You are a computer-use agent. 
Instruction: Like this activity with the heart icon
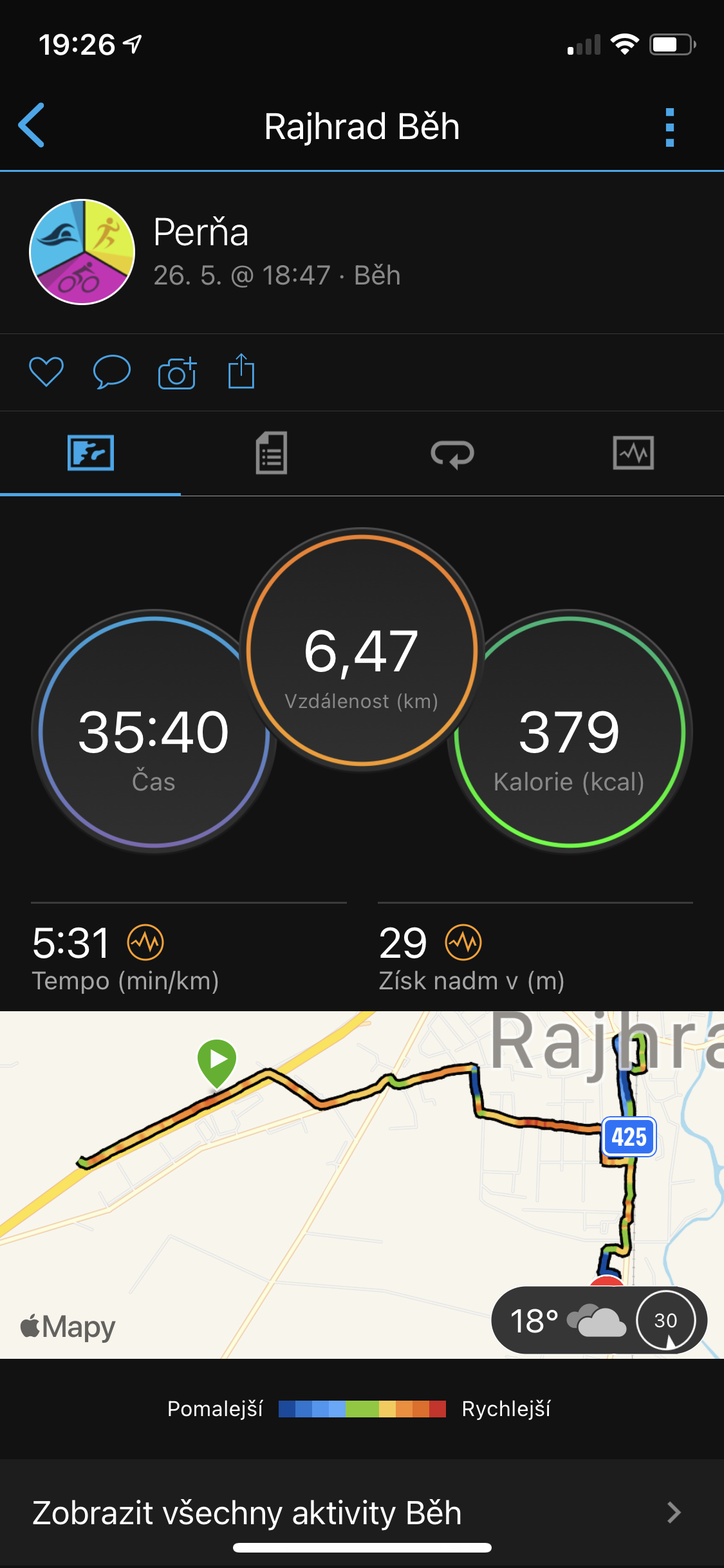point(46,372)
